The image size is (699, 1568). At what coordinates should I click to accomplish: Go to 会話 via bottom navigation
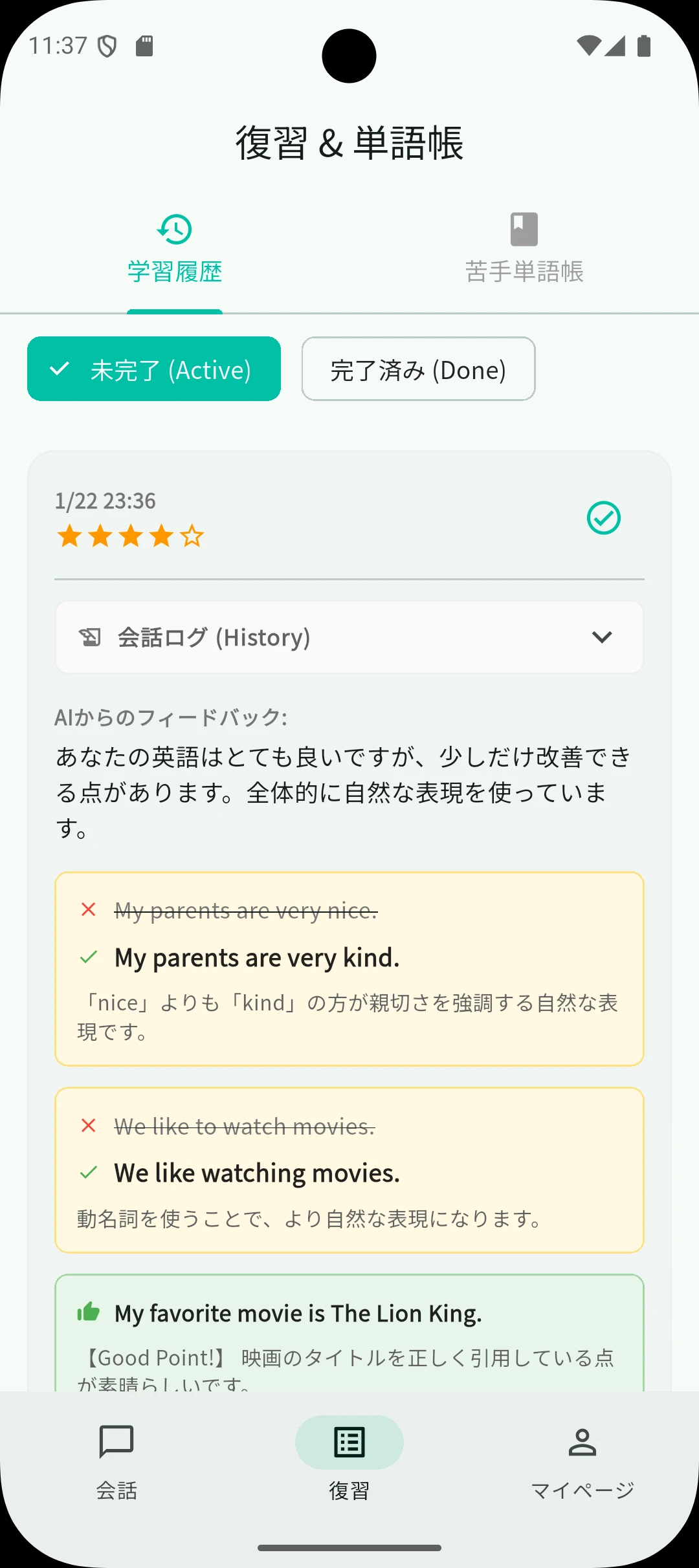pos(116,1468)
